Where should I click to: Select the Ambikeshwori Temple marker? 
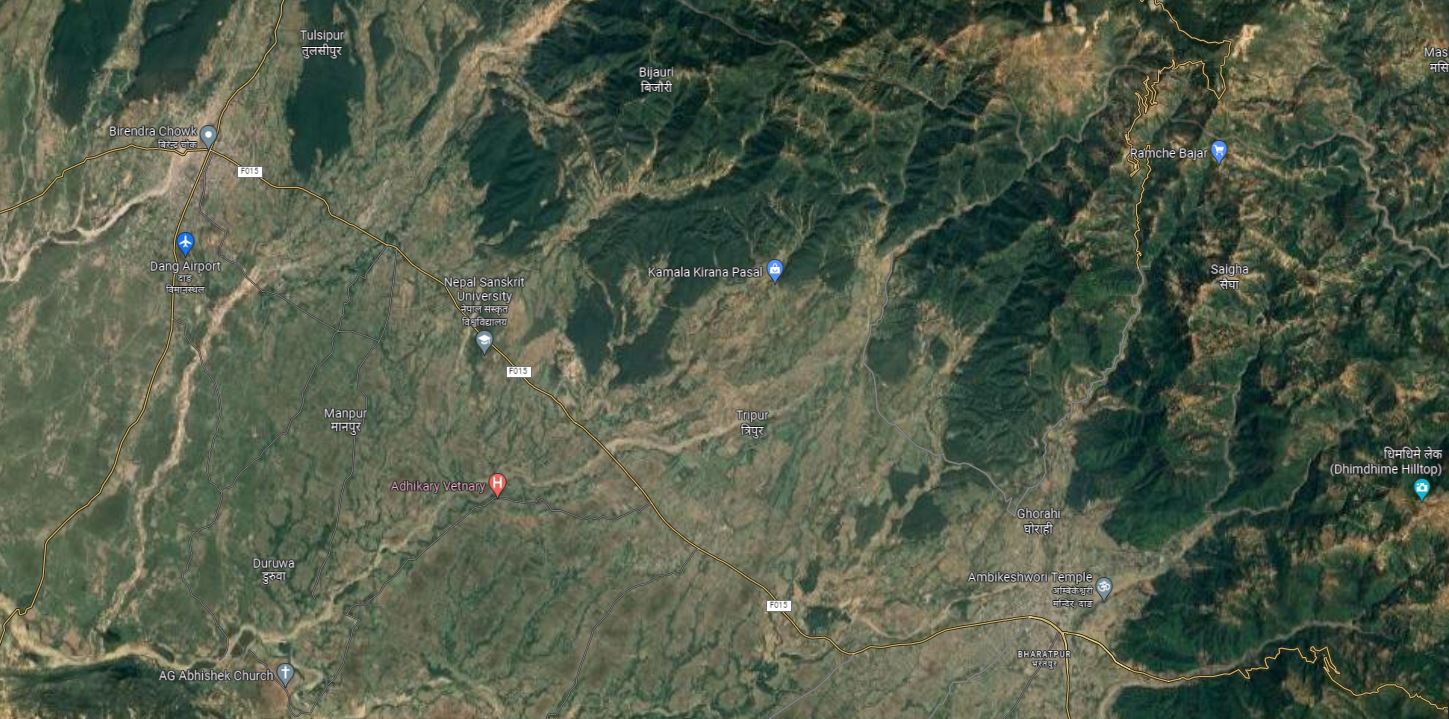tap(1103, 587)
